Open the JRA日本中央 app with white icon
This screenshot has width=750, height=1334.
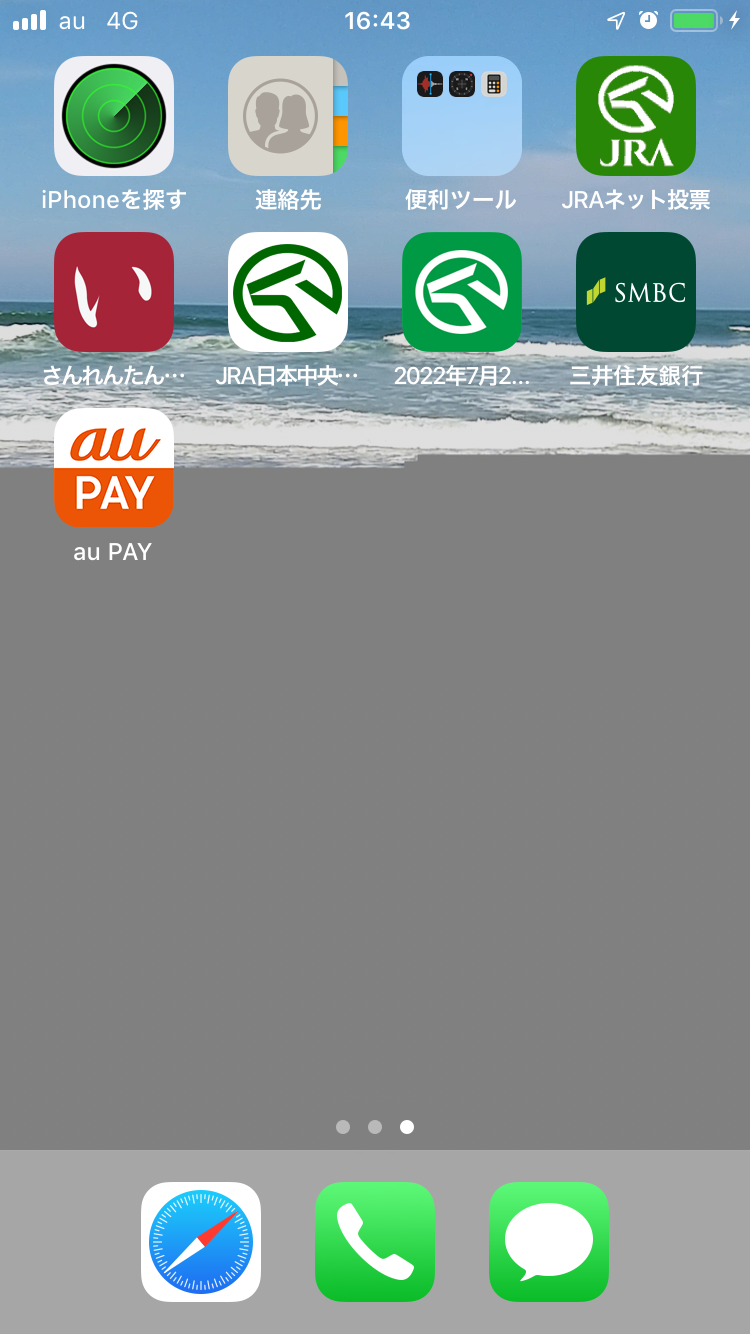point(288,292)
